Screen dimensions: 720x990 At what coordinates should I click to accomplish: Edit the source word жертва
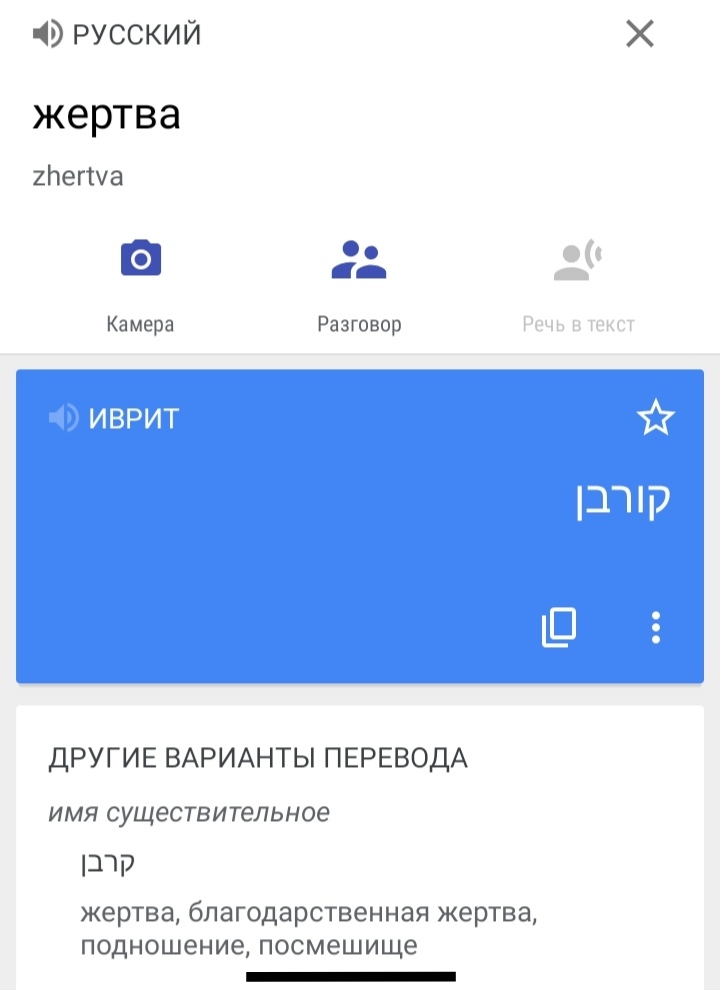point(107,114)
